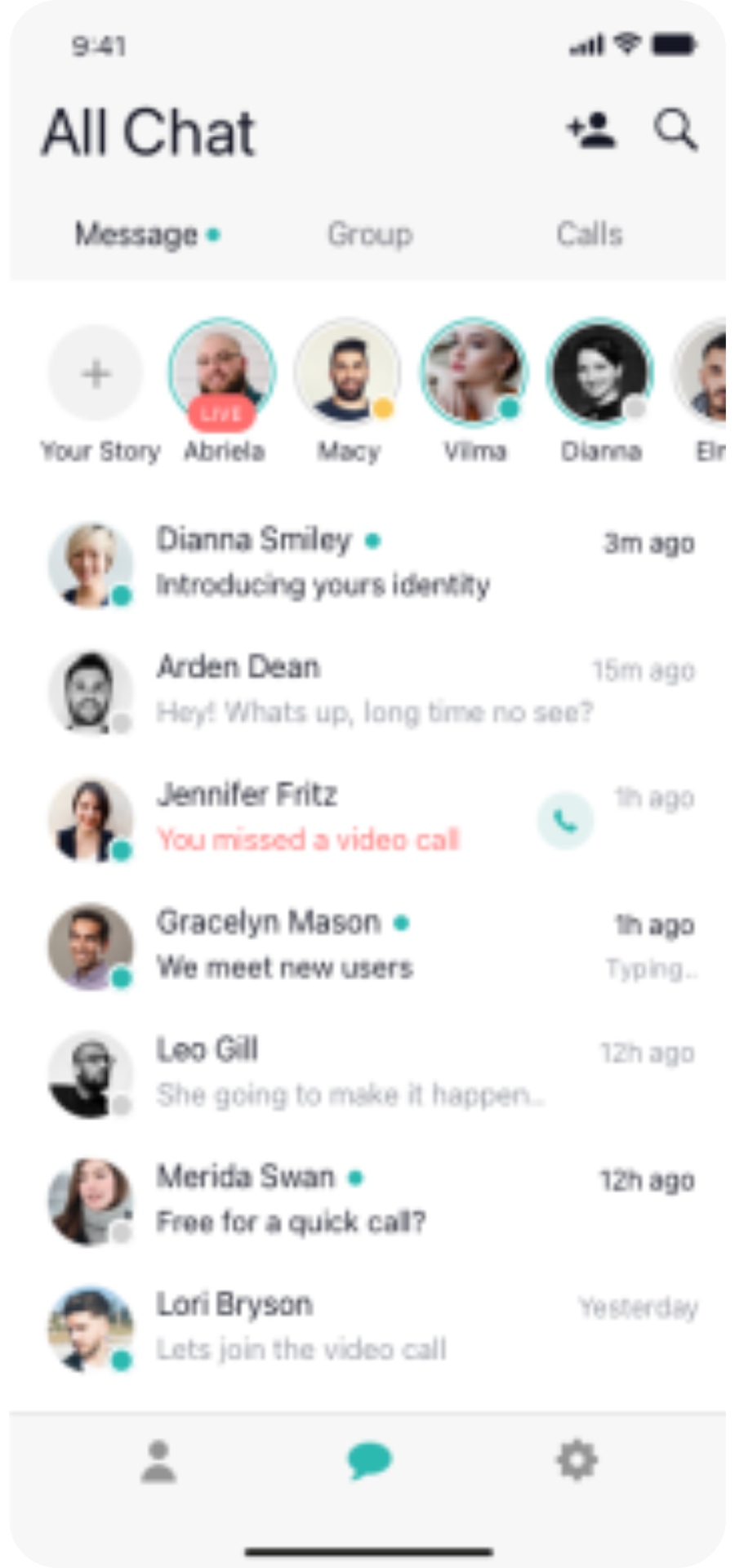The image size is (735, 1568).
Task: Switch to the Group tab
Action: [x=370, y=234]
